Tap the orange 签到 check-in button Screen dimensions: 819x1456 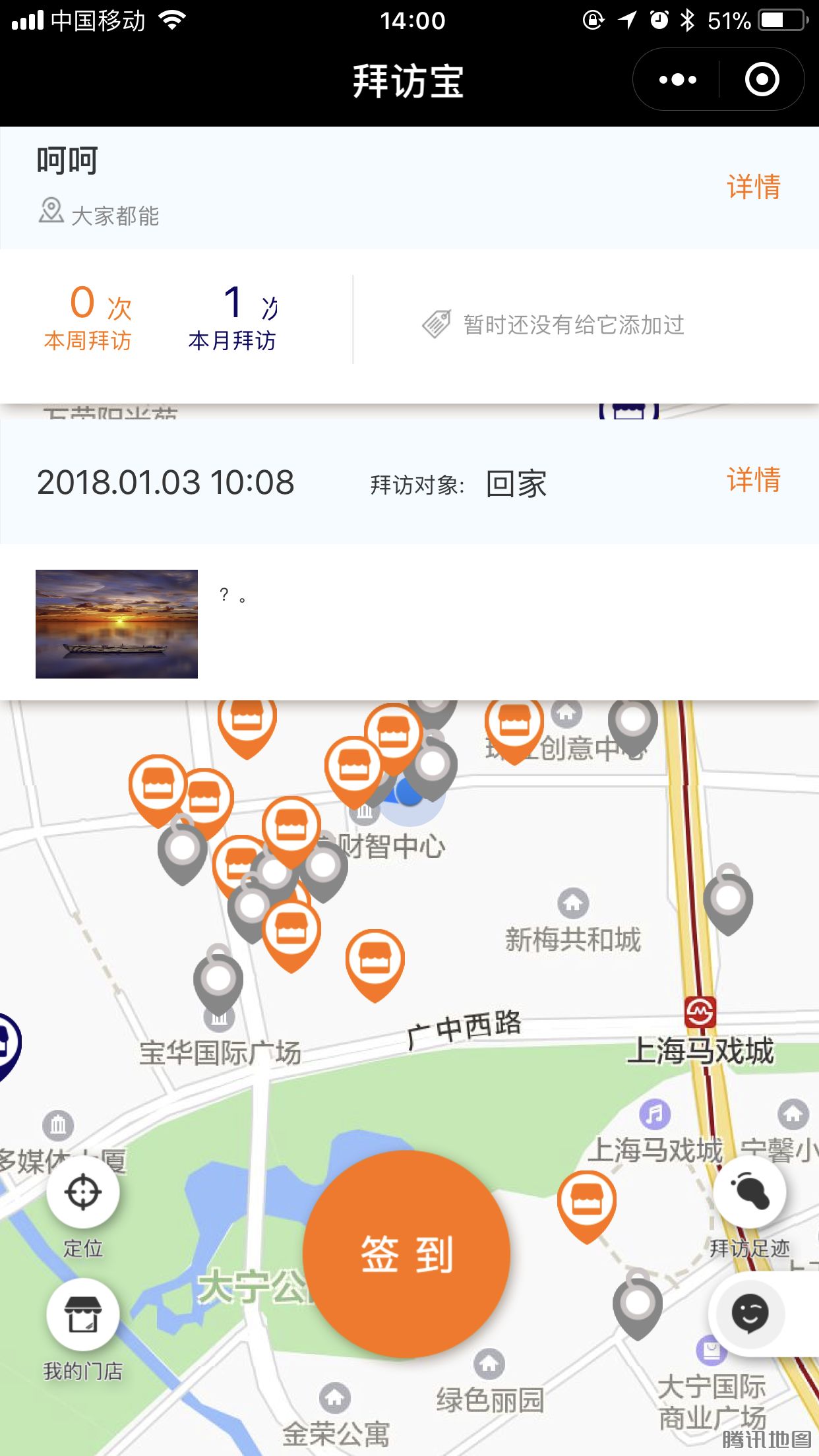point(406,1254)
